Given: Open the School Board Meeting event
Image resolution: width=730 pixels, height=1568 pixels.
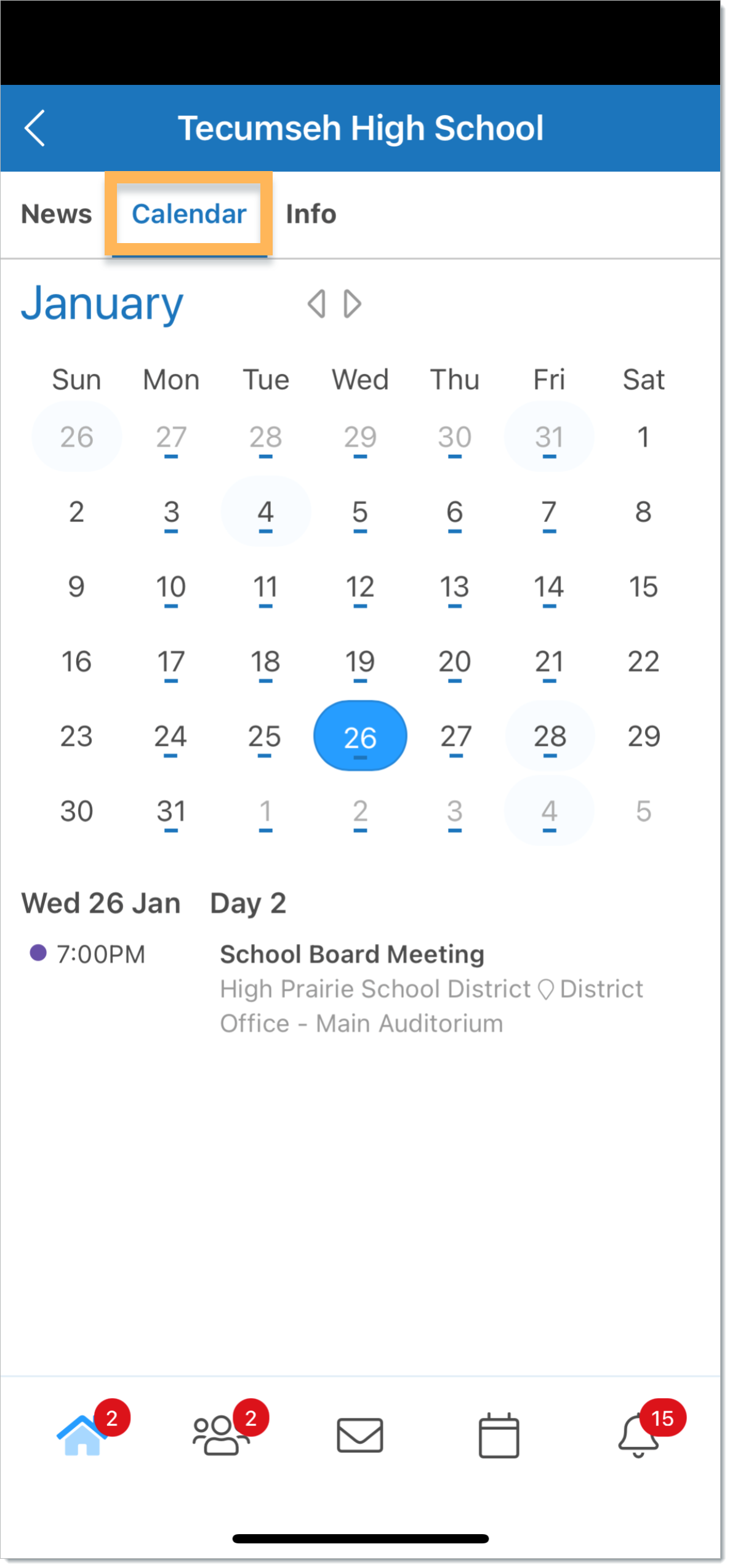Looking at the screenshot, I should pos(352,954).
